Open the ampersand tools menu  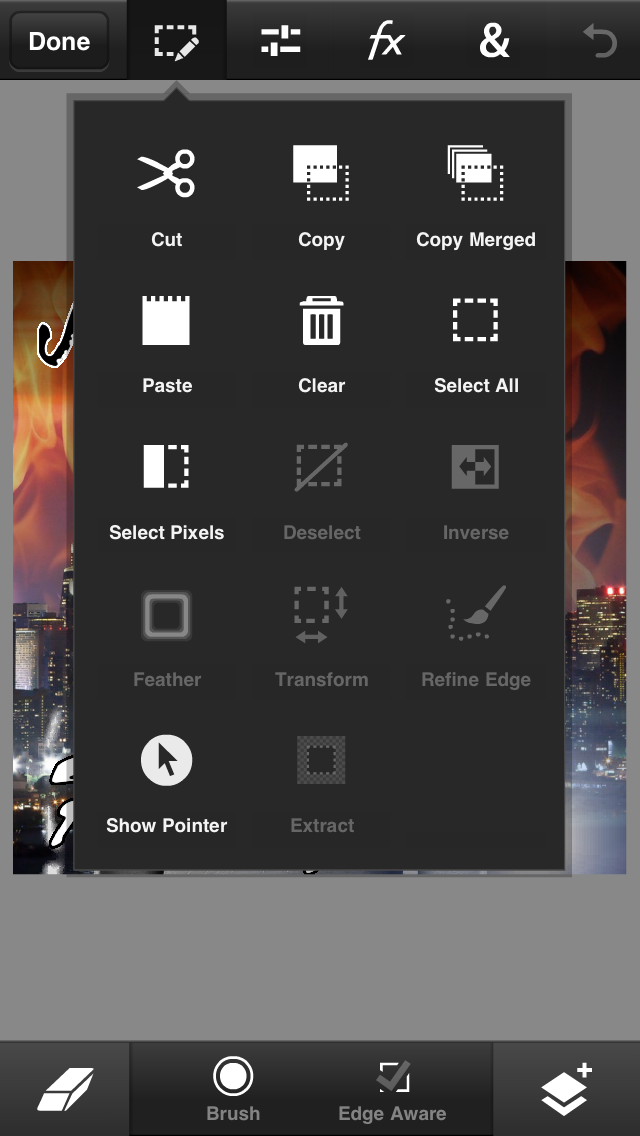[x=494, y=41]
